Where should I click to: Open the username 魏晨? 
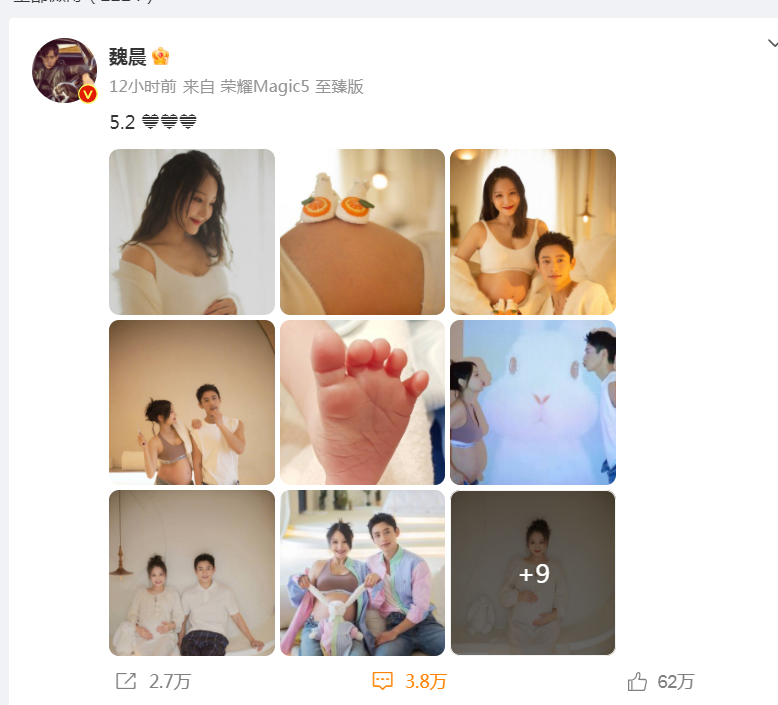(x=127, y=57)
